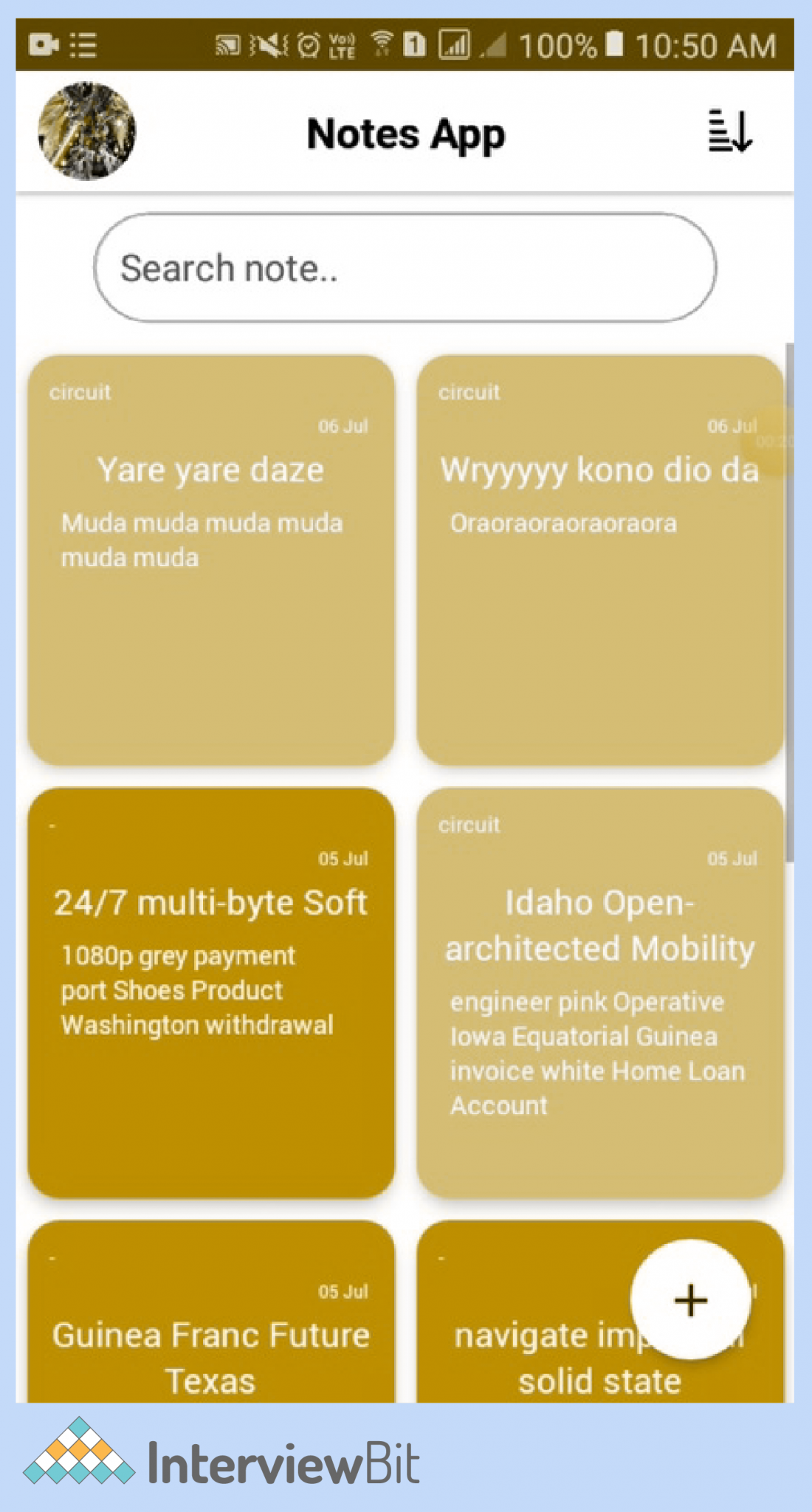Click the battery indicator
812x1512 pixels.
(615, 46)
